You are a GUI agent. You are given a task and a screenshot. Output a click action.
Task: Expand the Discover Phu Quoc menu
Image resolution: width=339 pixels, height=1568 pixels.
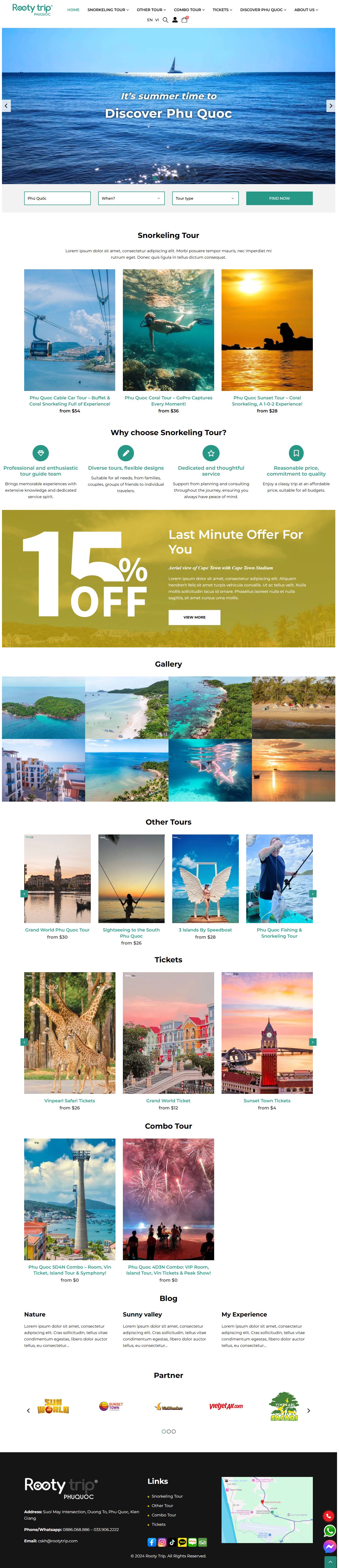263,10
